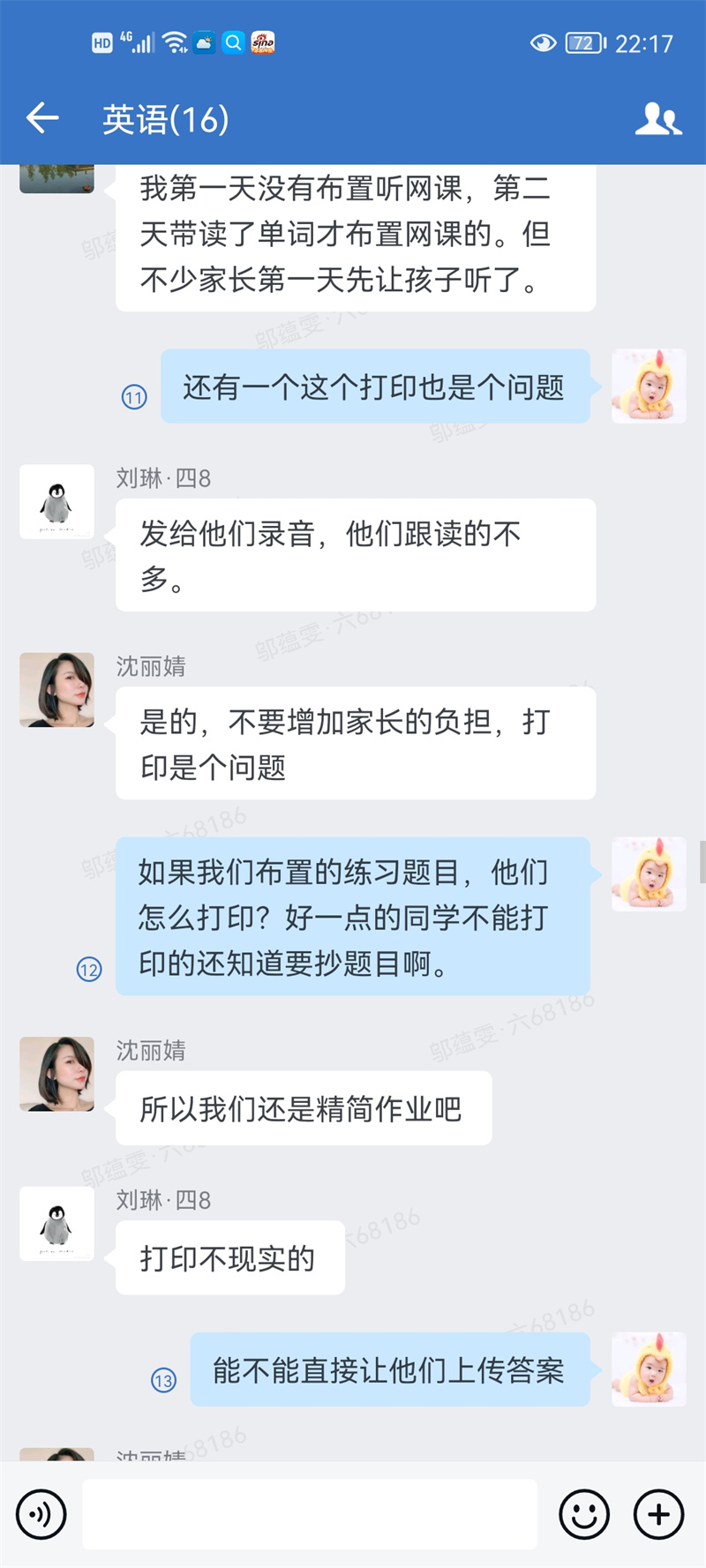Open read count 12 on 练习题目 message
This screenshot has width=706, height=1568.
[x=89, y=970]
